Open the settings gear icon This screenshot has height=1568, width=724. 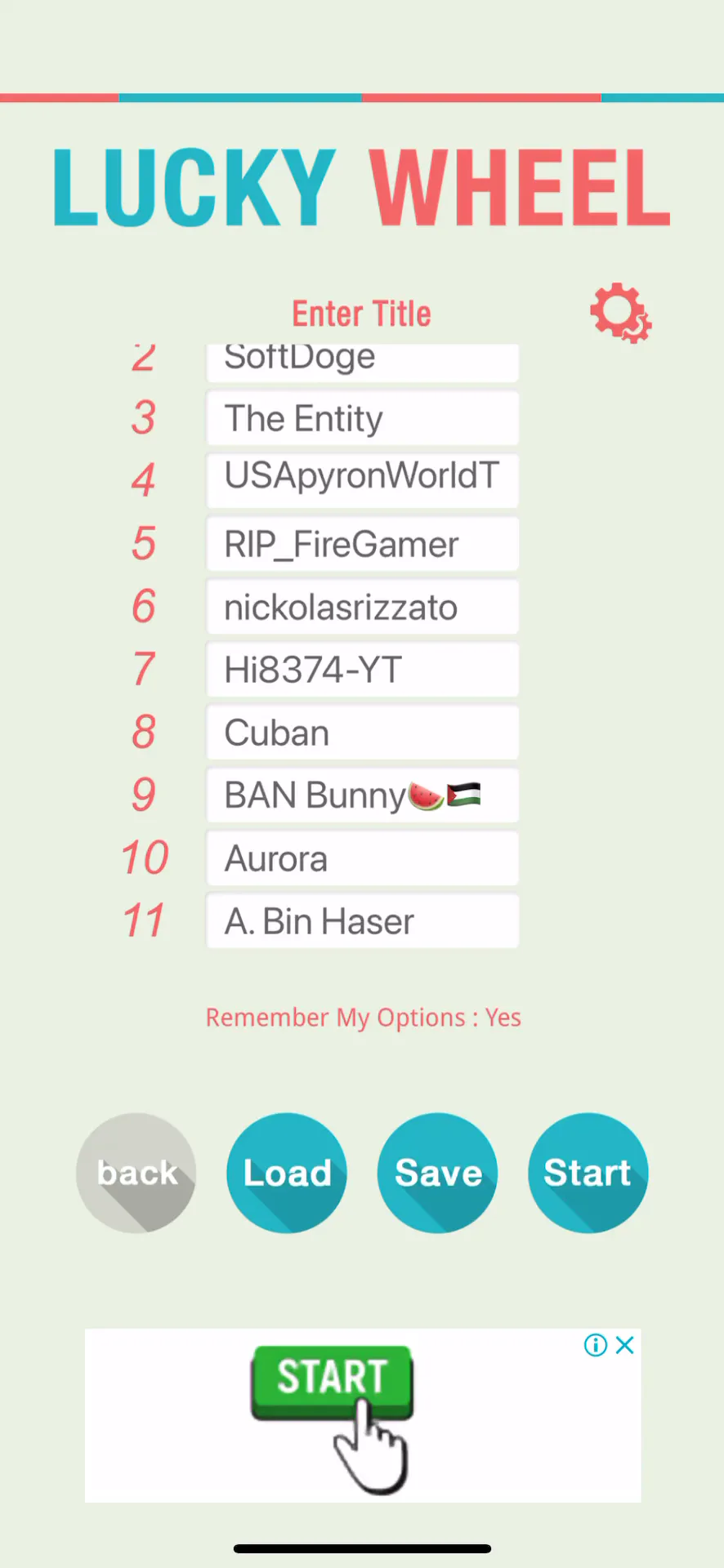point(619,313)
